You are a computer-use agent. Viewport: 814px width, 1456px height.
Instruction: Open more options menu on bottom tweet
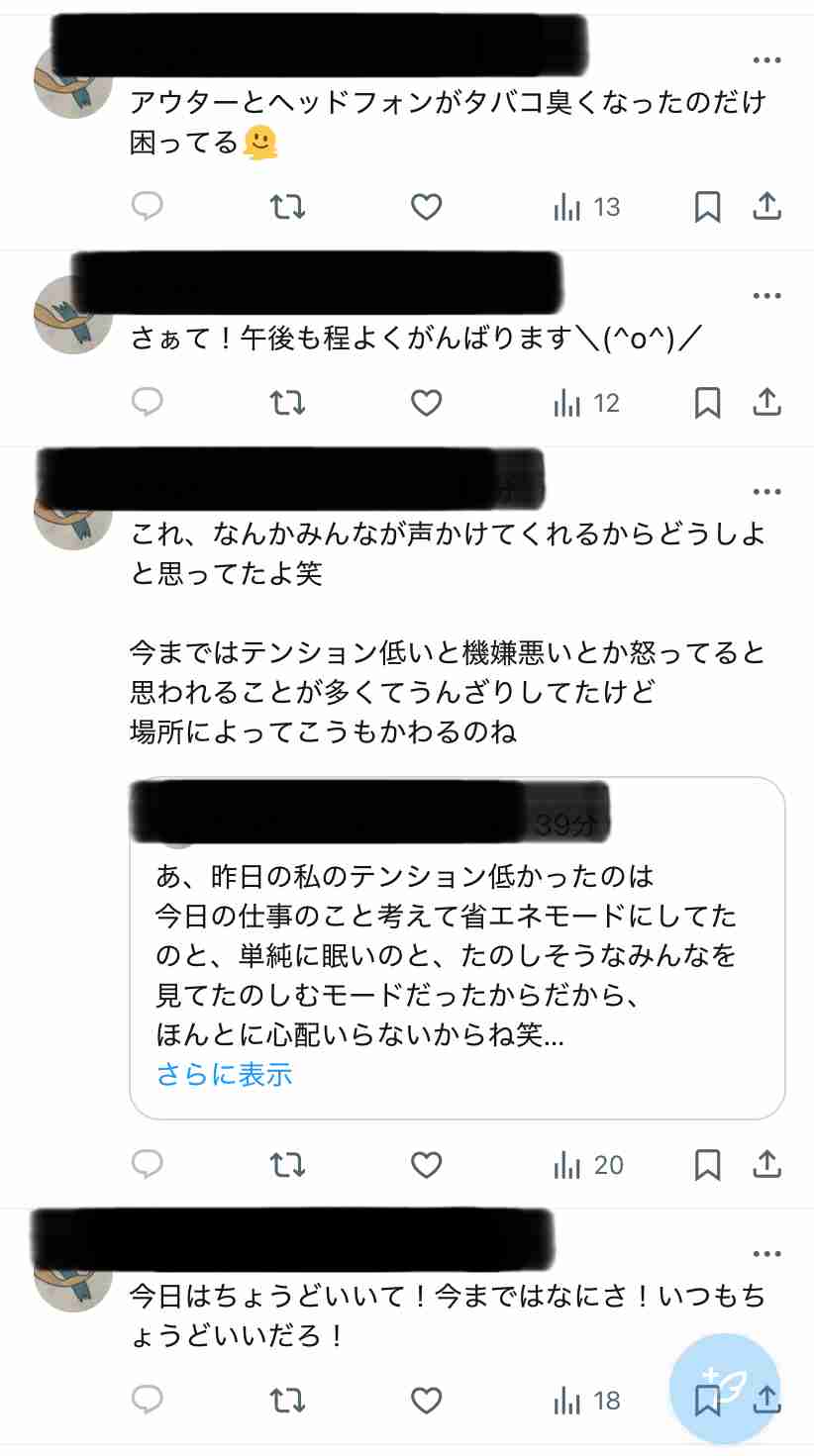pos(767,1252)
